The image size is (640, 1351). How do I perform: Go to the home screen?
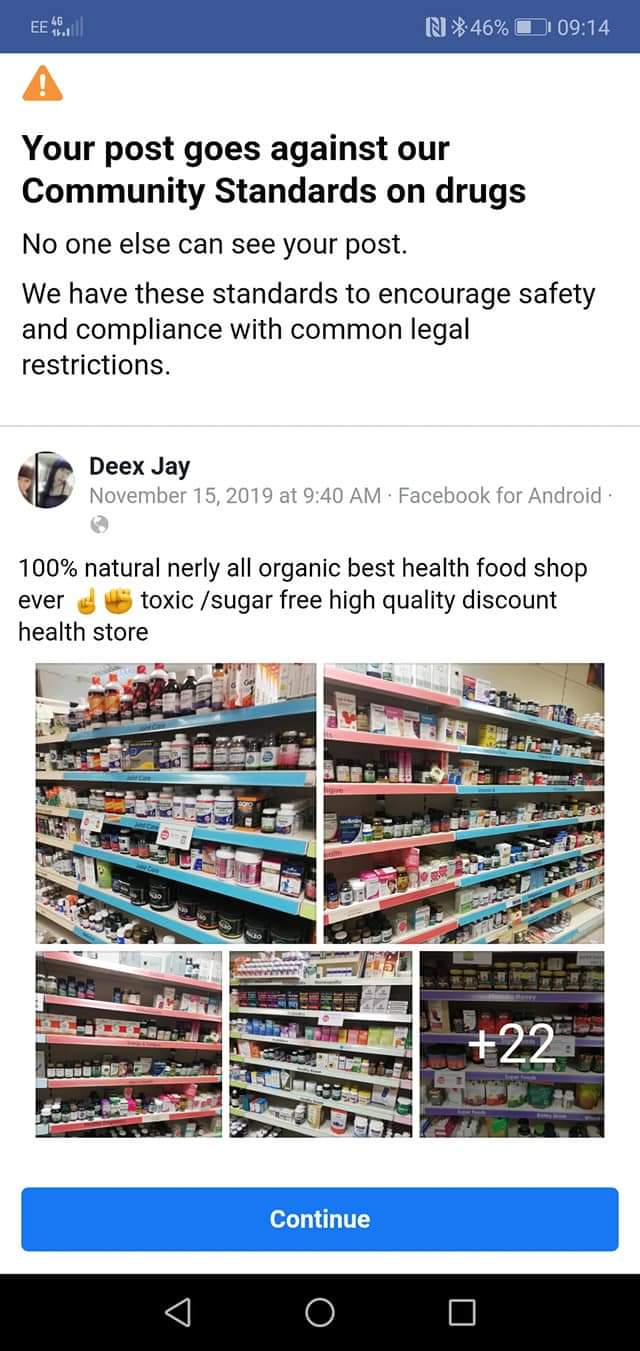[320, 1311]
